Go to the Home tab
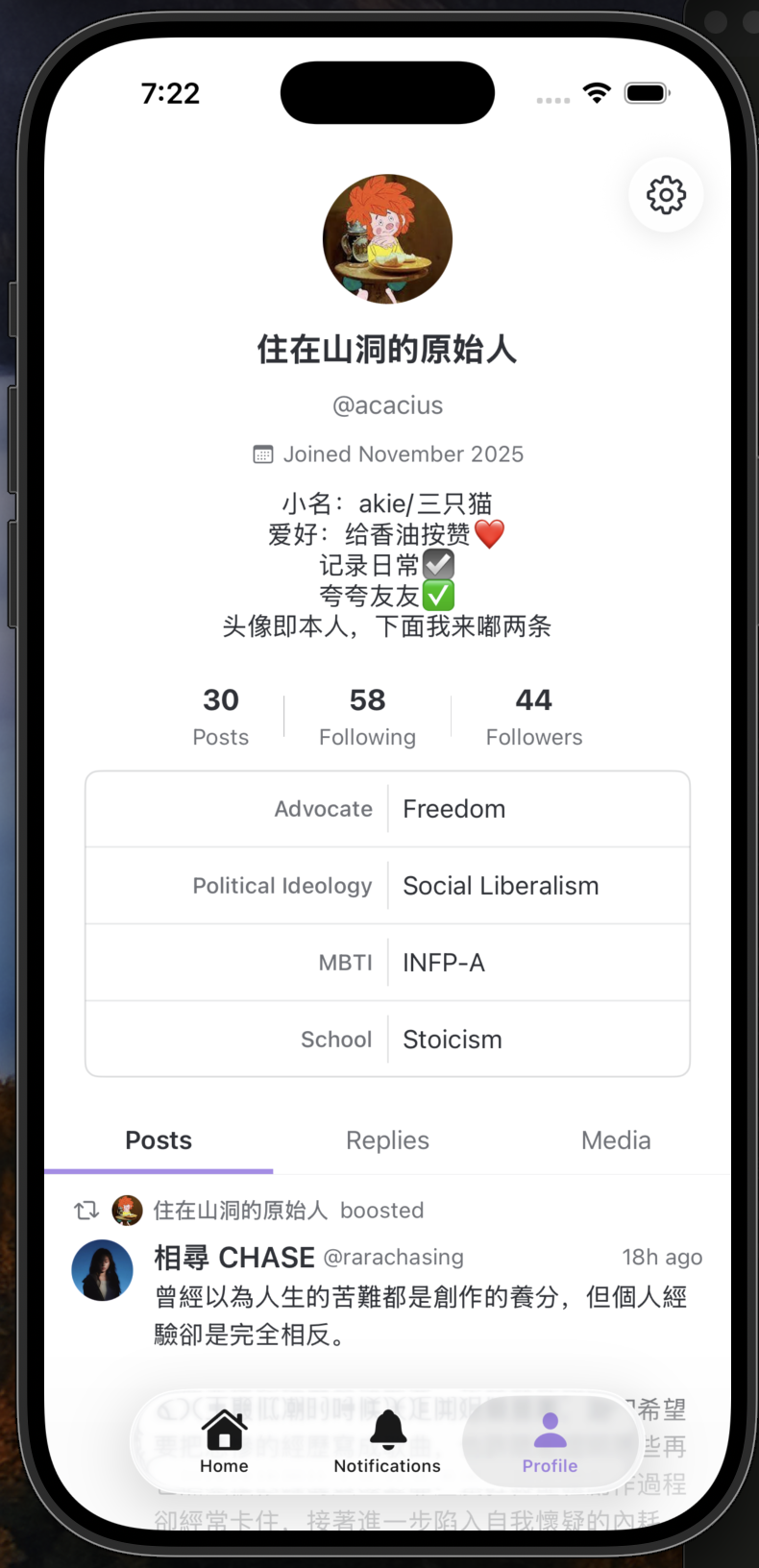 pos(224,1441)
